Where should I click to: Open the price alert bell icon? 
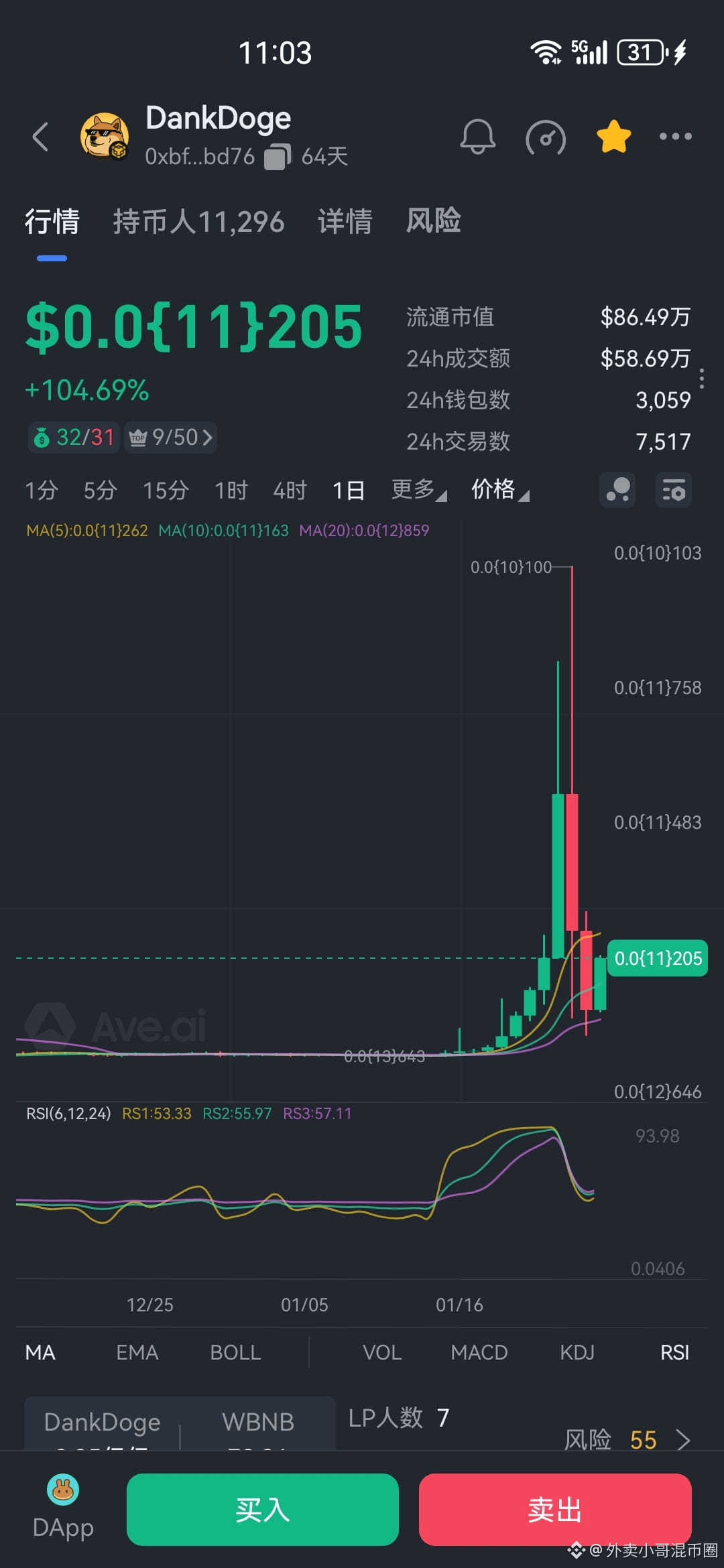pyautogui.click(x=478, y=137)
